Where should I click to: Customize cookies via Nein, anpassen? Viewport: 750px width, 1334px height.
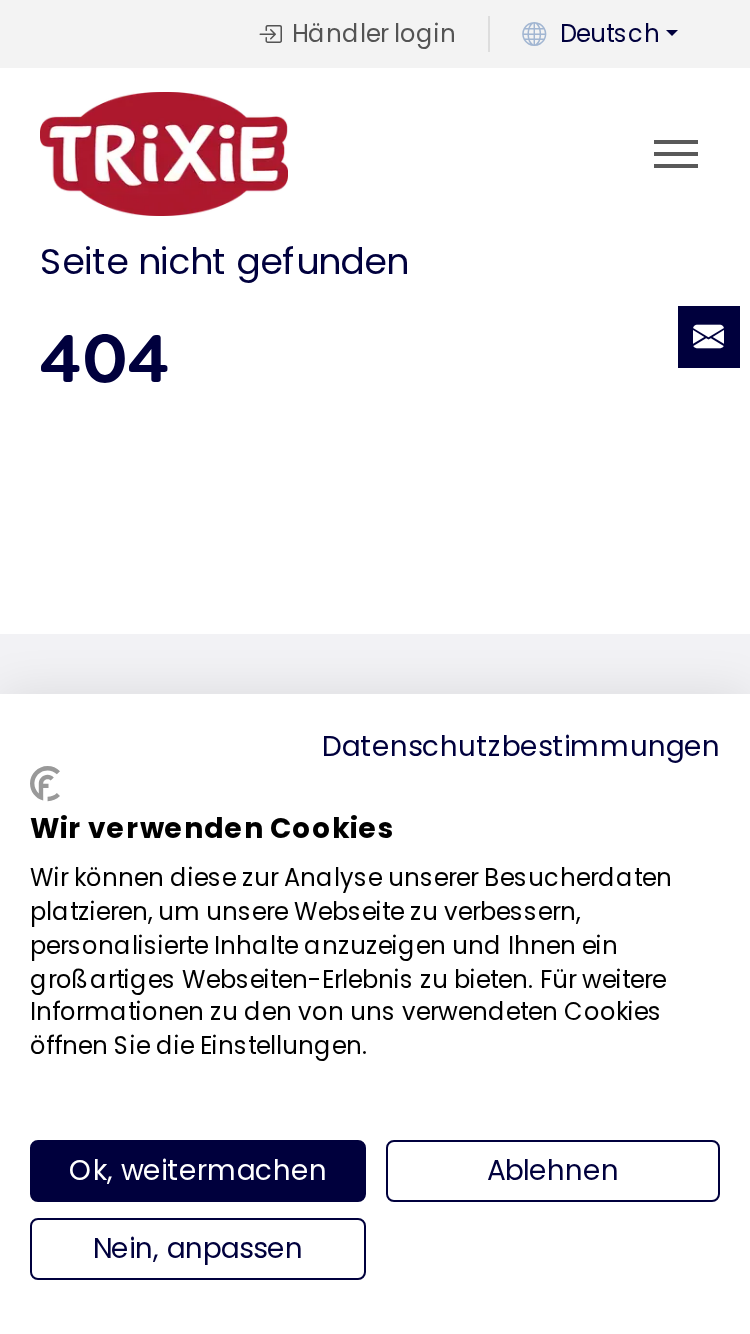(198, 1249)
